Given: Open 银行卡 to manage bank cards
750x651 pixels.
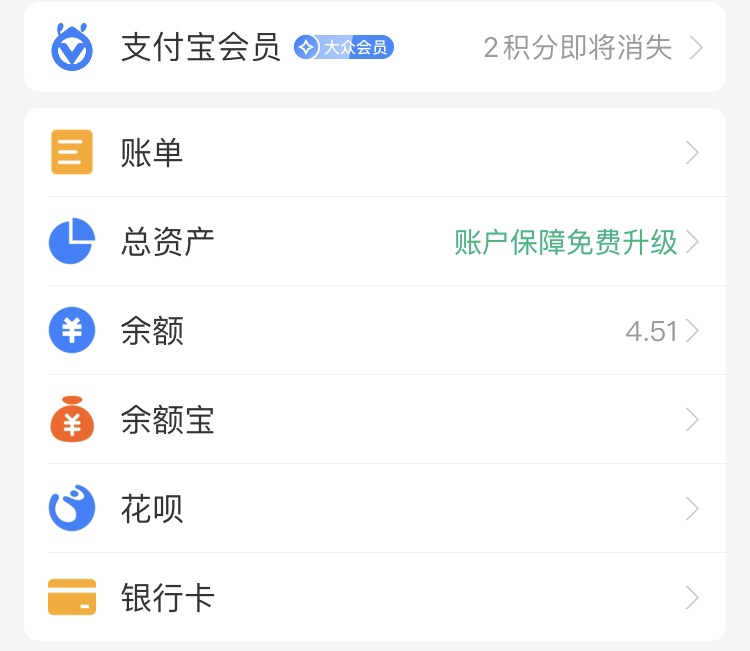Looking at the screenshot, I should pos(374,598).
